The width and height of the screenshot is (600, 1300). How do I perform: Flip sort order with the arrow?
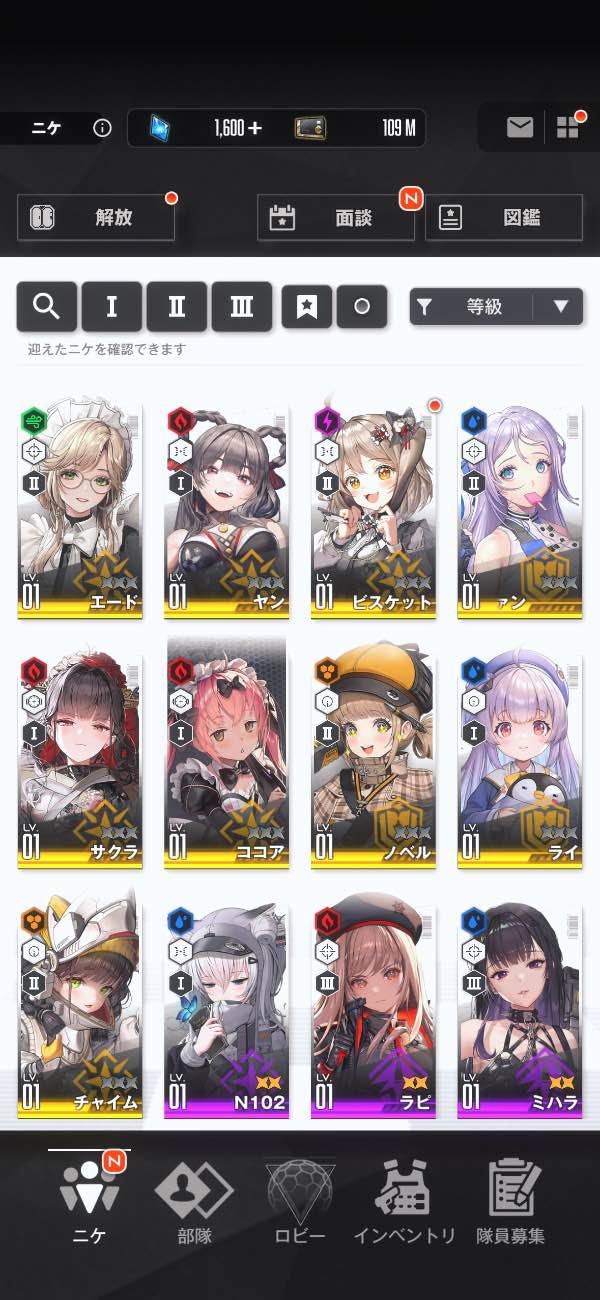(x=559, y=307)
